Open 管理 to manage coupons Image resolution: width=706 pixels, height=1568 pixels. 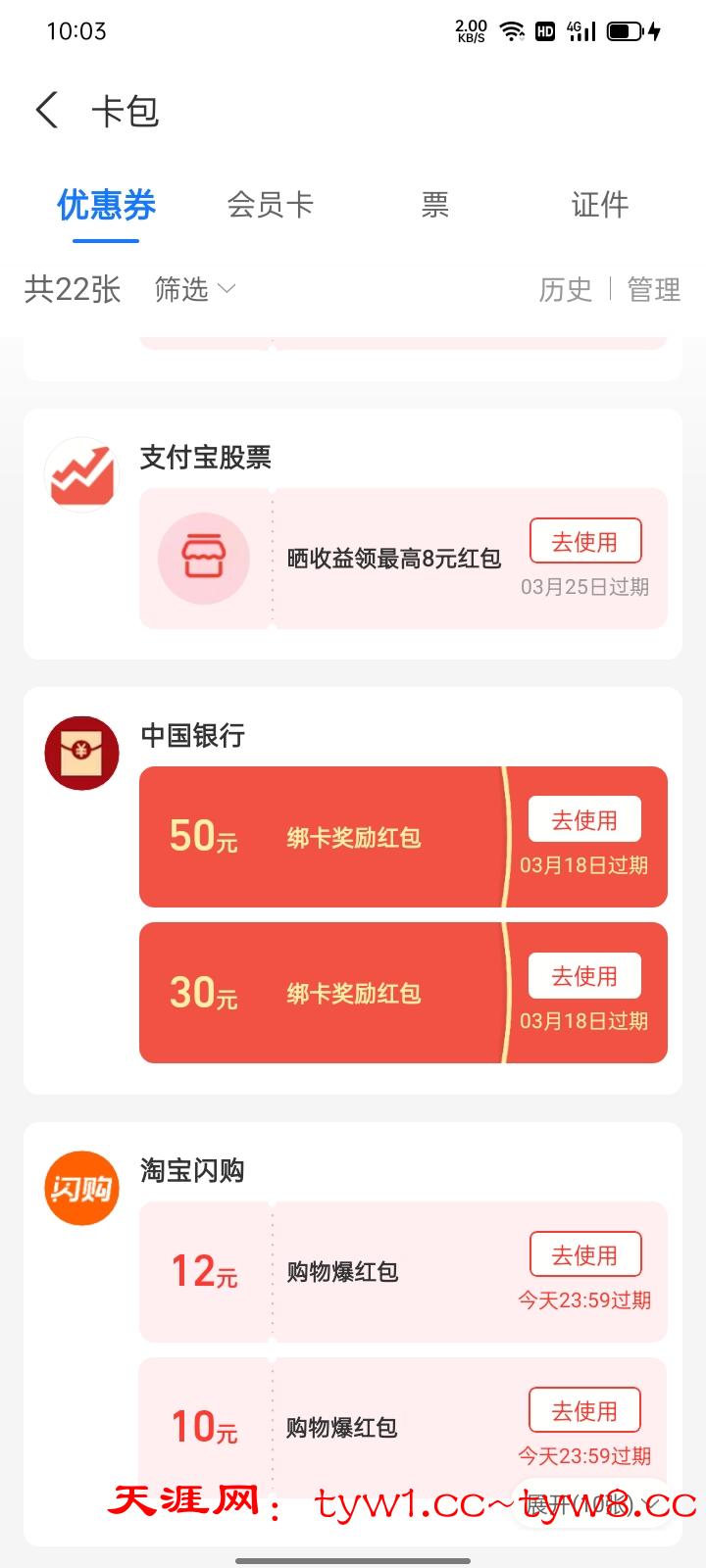click(653, 289)
